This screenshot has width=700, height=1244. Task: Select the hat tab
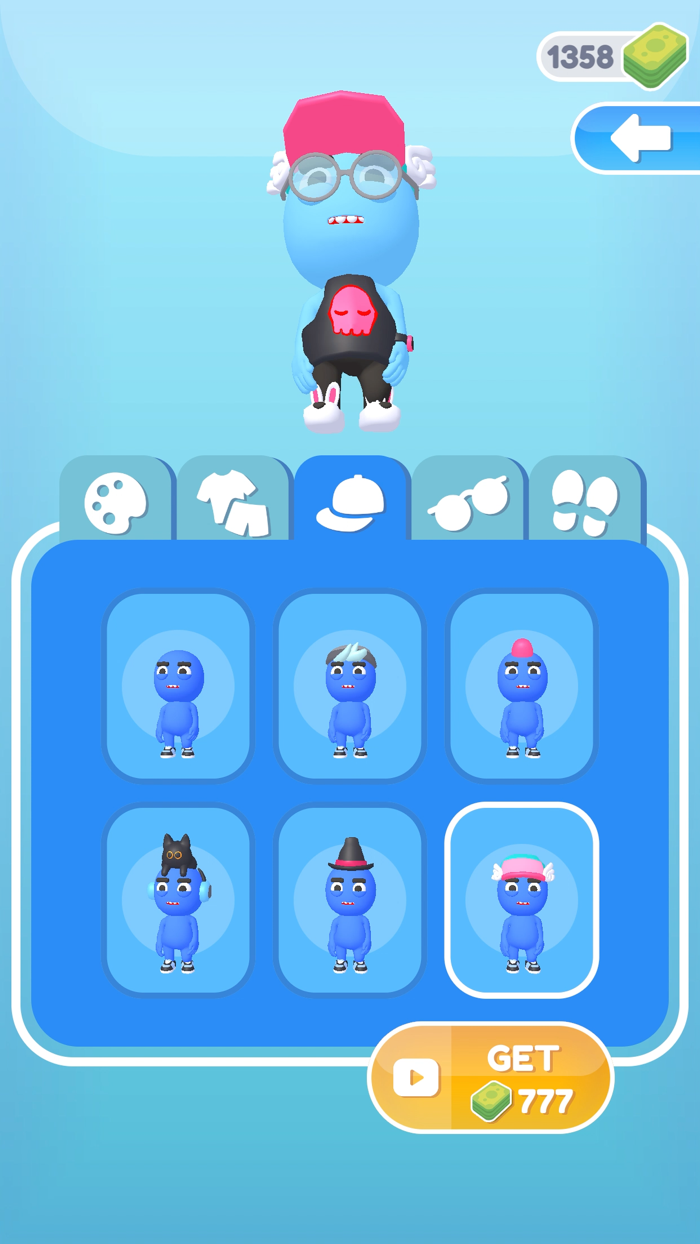pos(351,498)
